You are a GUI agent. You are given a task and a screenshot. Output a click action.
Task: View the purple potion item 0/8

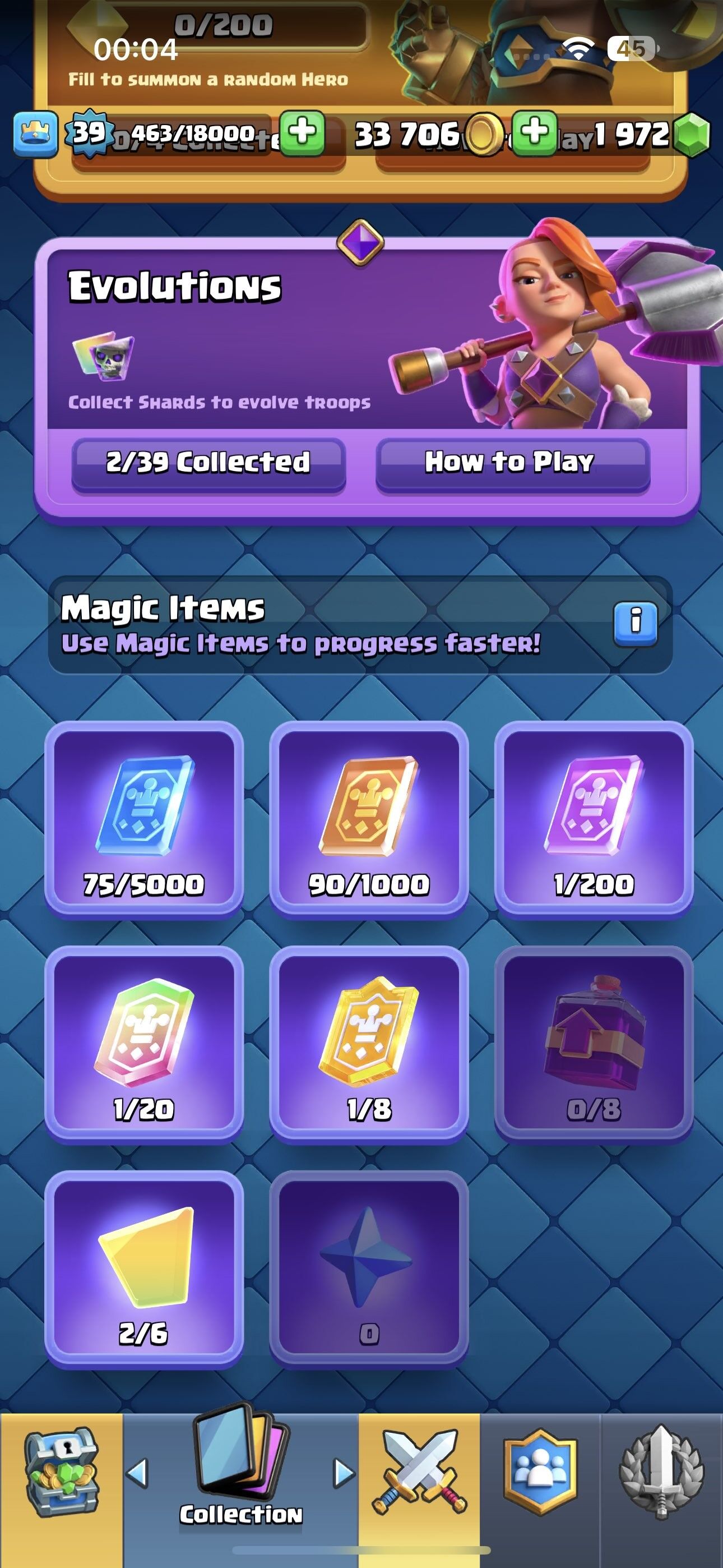pyautogui.click(x=594, y=1043)
